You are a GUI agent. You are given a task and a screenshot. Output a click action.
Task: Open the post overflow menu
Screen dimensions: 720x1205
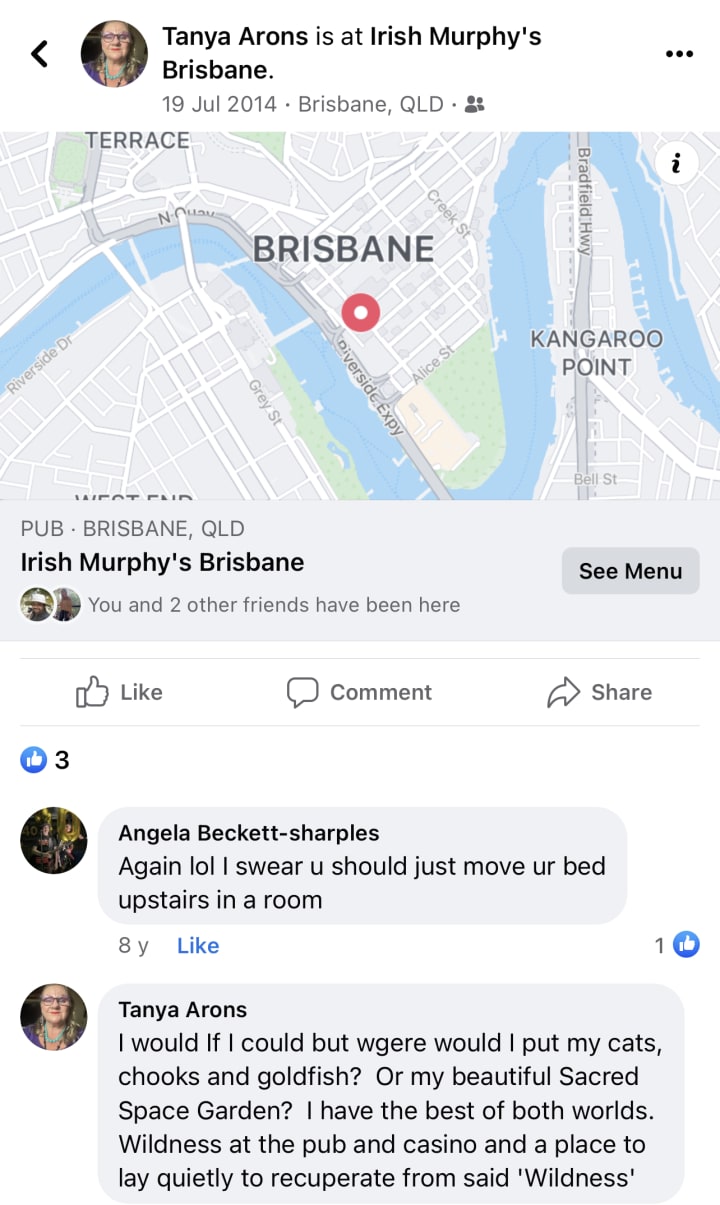click(x=679, y=54)
